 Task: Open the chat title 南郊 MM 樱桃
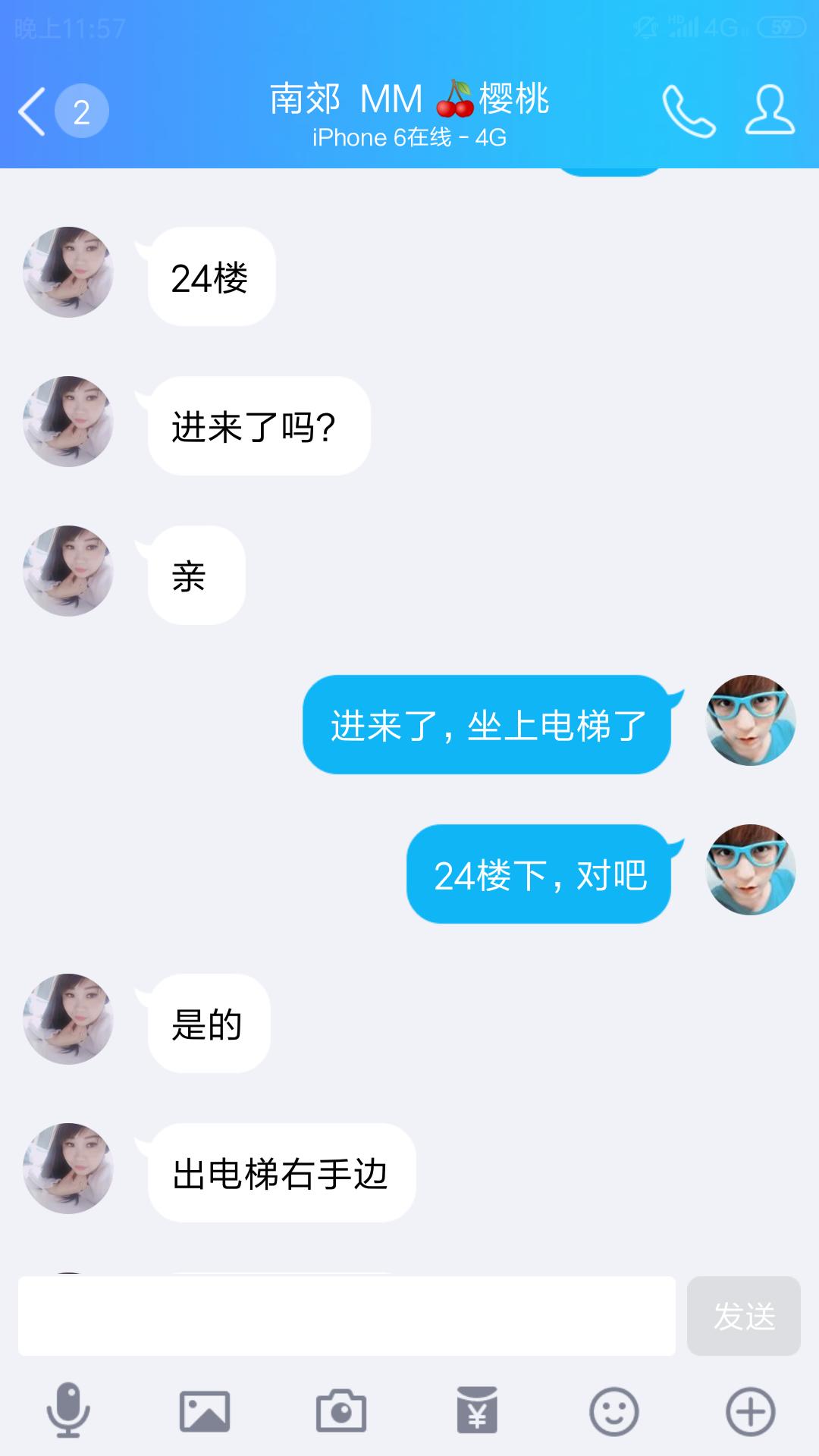pos(409,97)
